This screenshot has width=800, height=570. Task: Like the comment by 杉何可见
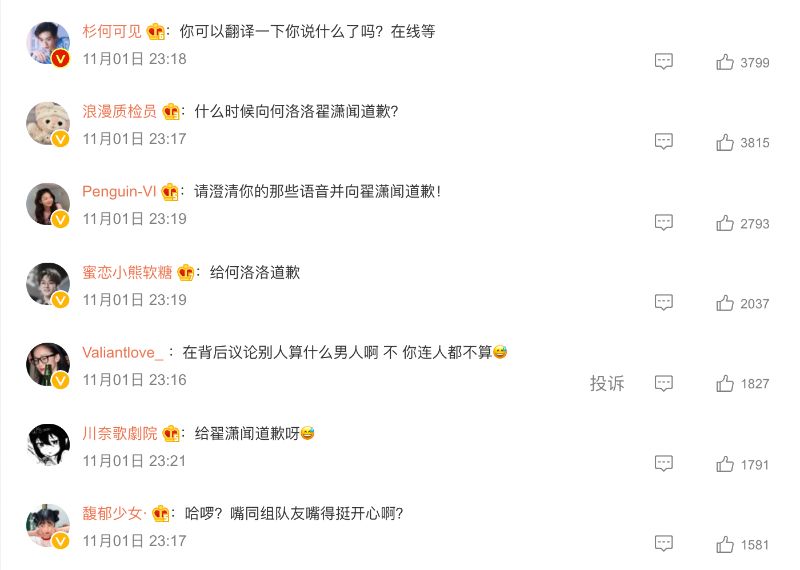coord(725,62)
